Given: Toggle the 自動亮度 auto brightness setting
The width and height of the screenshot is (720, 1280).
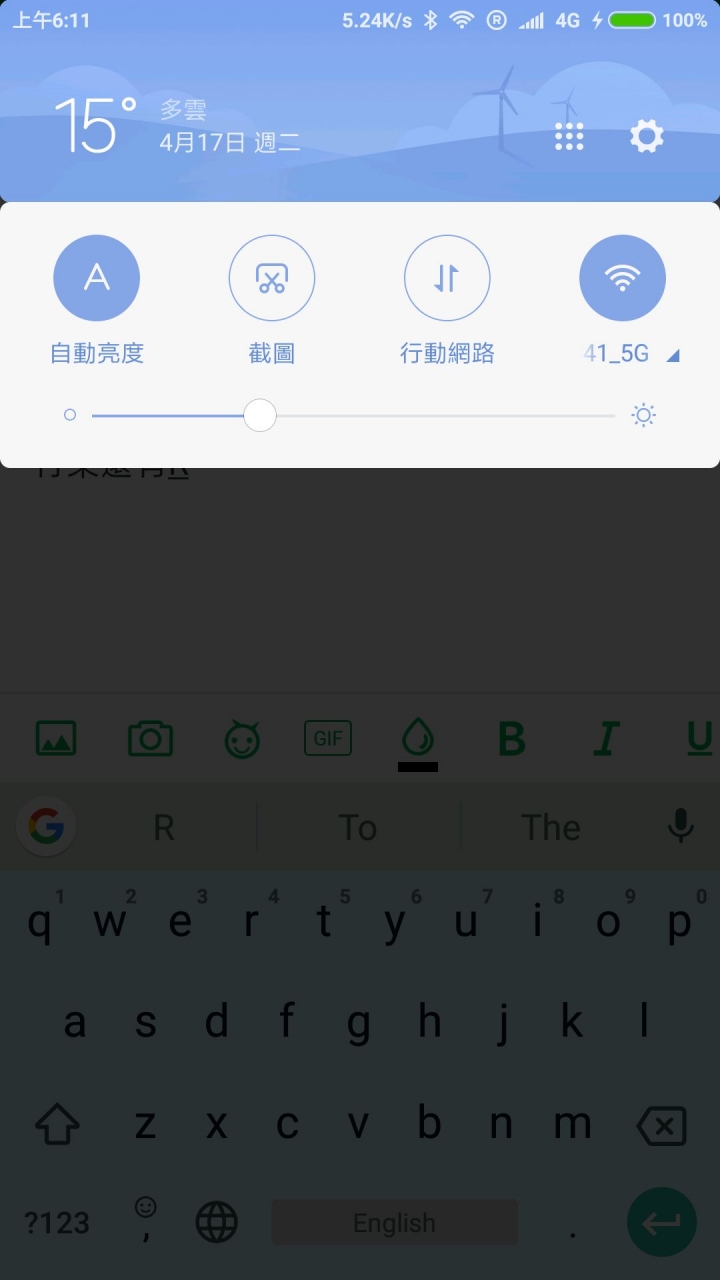Looking at the screenshot, I should (x=96, y=278).
